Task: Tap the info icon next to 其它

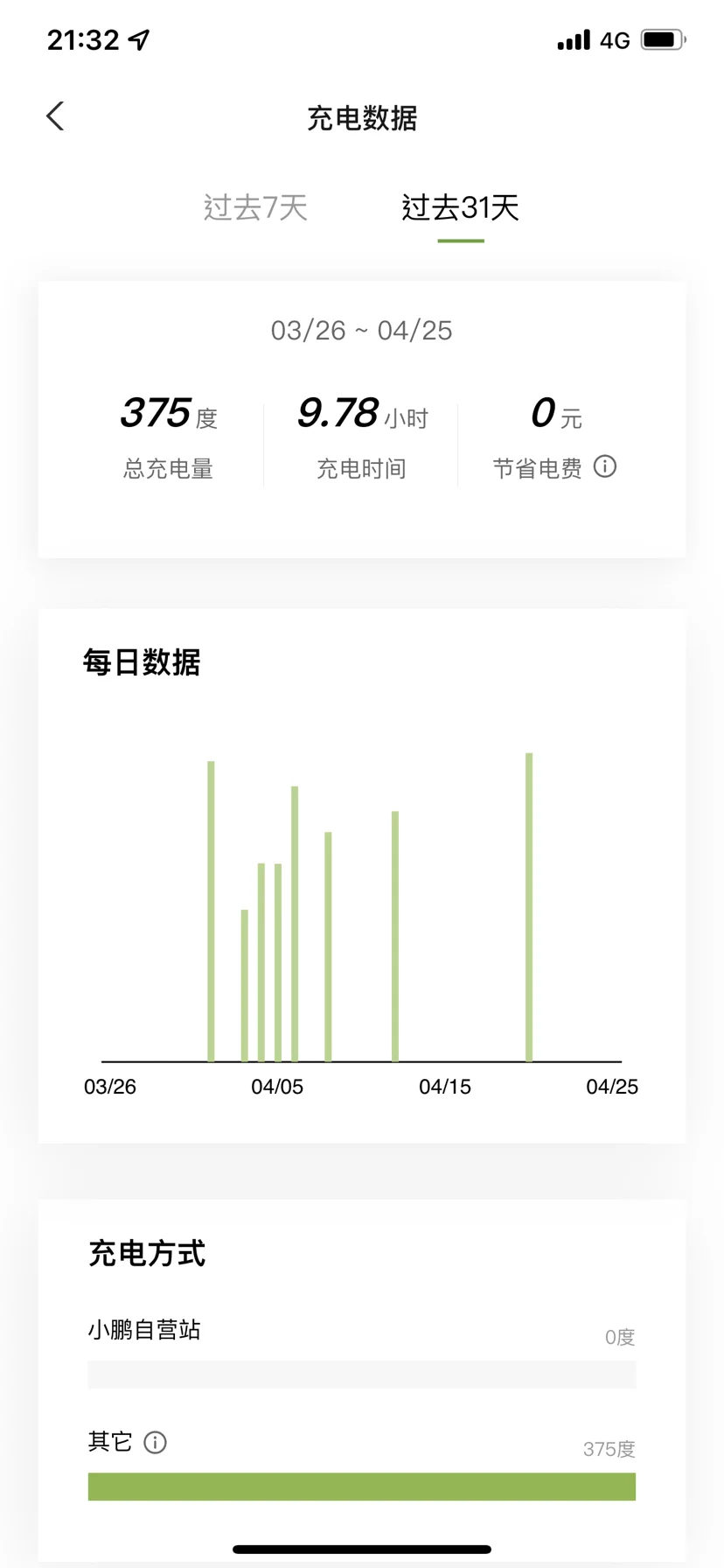Action: tap(155, 1442)
